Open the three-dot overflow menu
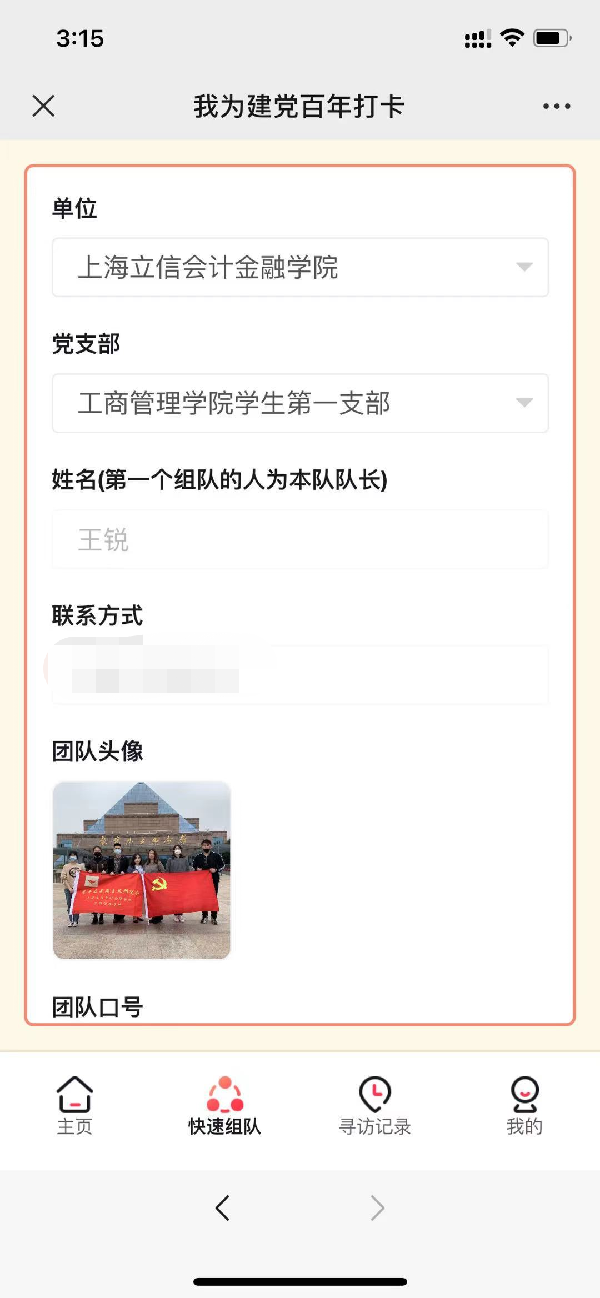 tap(556, 106)
